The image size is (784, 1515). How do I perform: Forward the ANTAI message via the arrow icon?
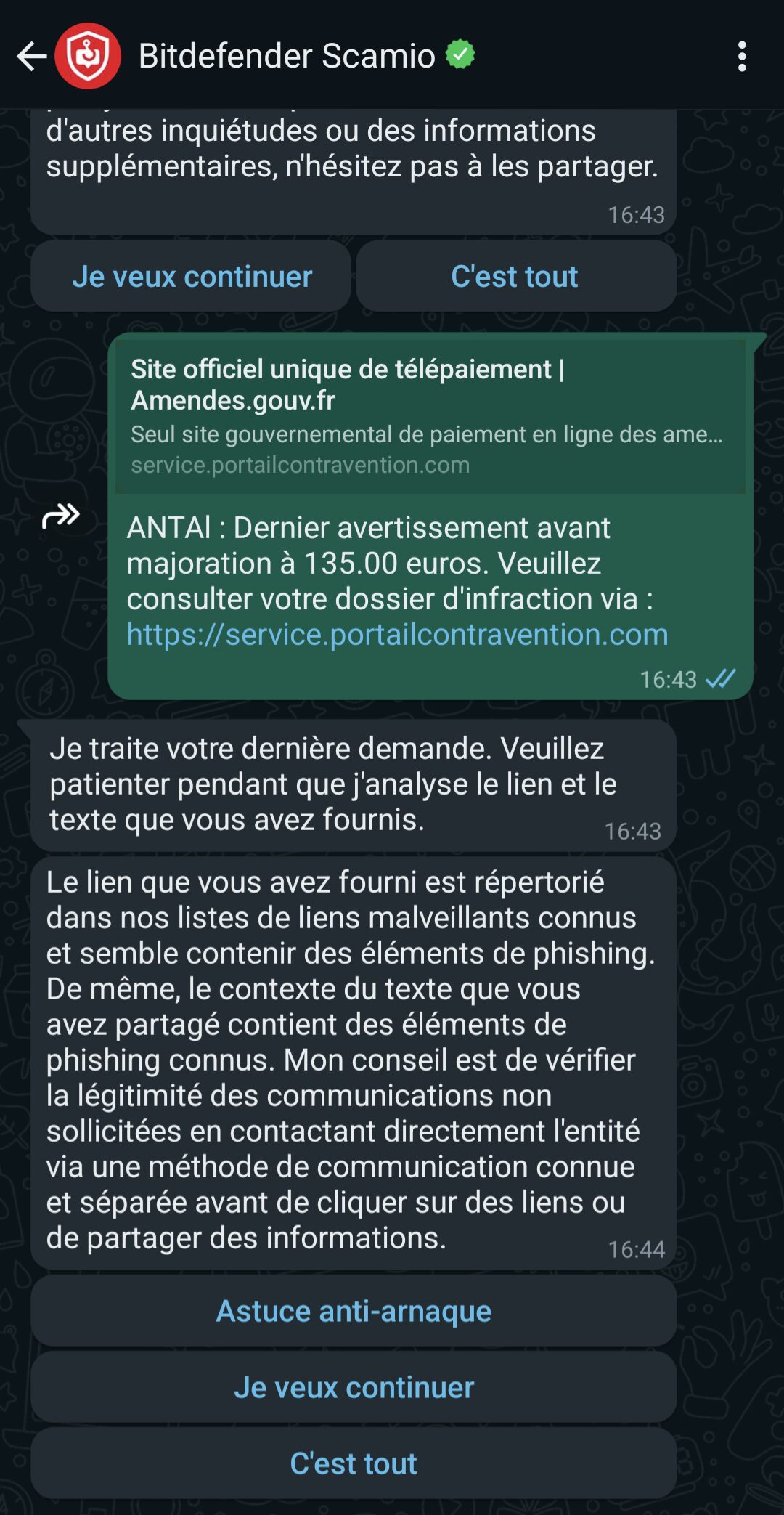61,516
